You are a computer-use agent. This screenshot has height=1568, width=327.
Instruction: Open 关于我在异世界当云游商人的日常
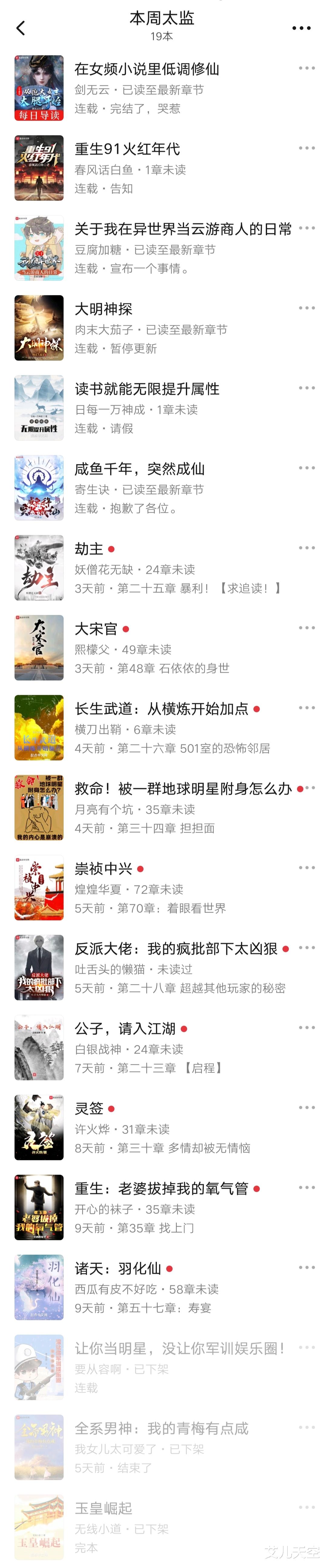(x=183, y=230)
